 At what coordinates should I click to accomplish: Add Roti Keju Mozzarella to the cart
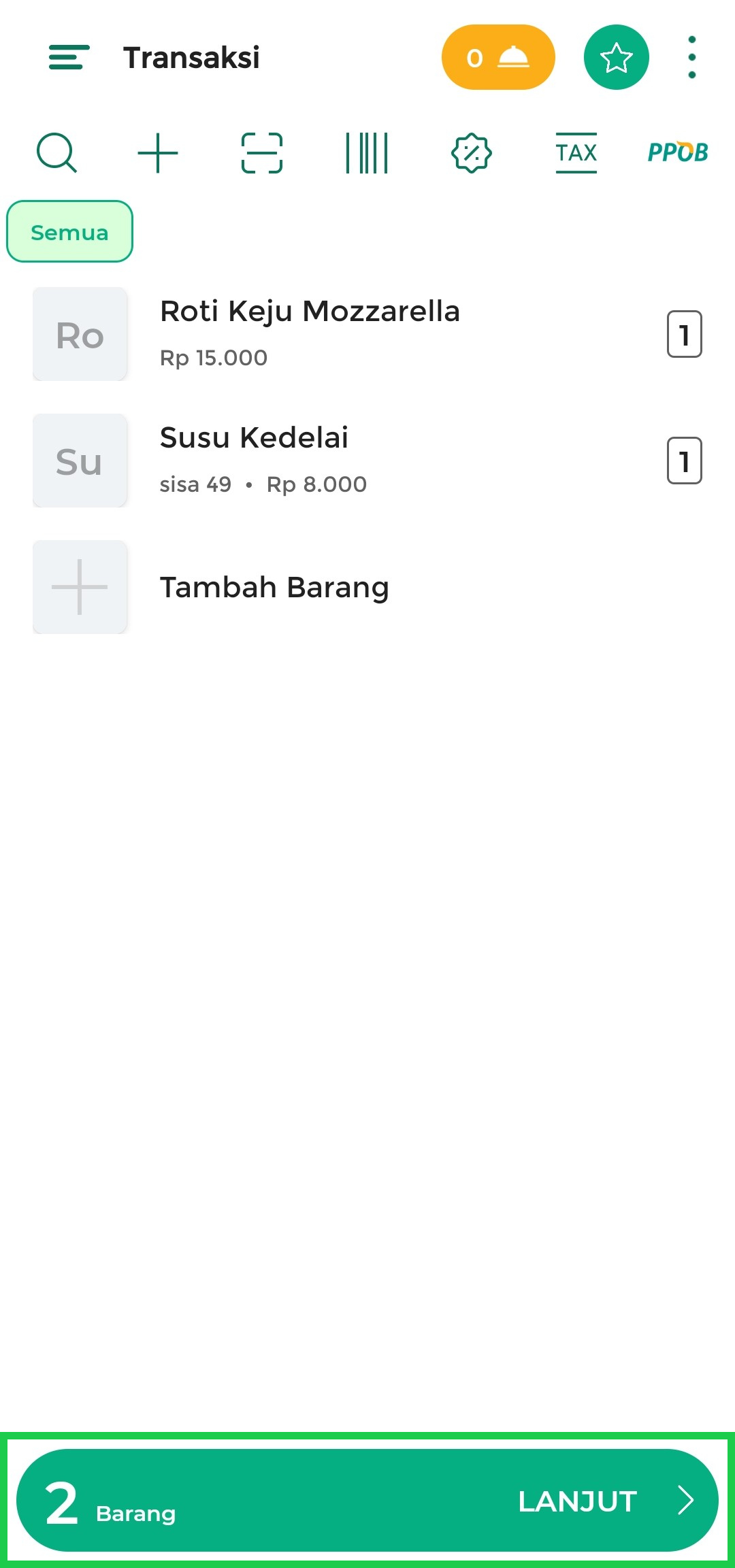[x=310, y=333]
